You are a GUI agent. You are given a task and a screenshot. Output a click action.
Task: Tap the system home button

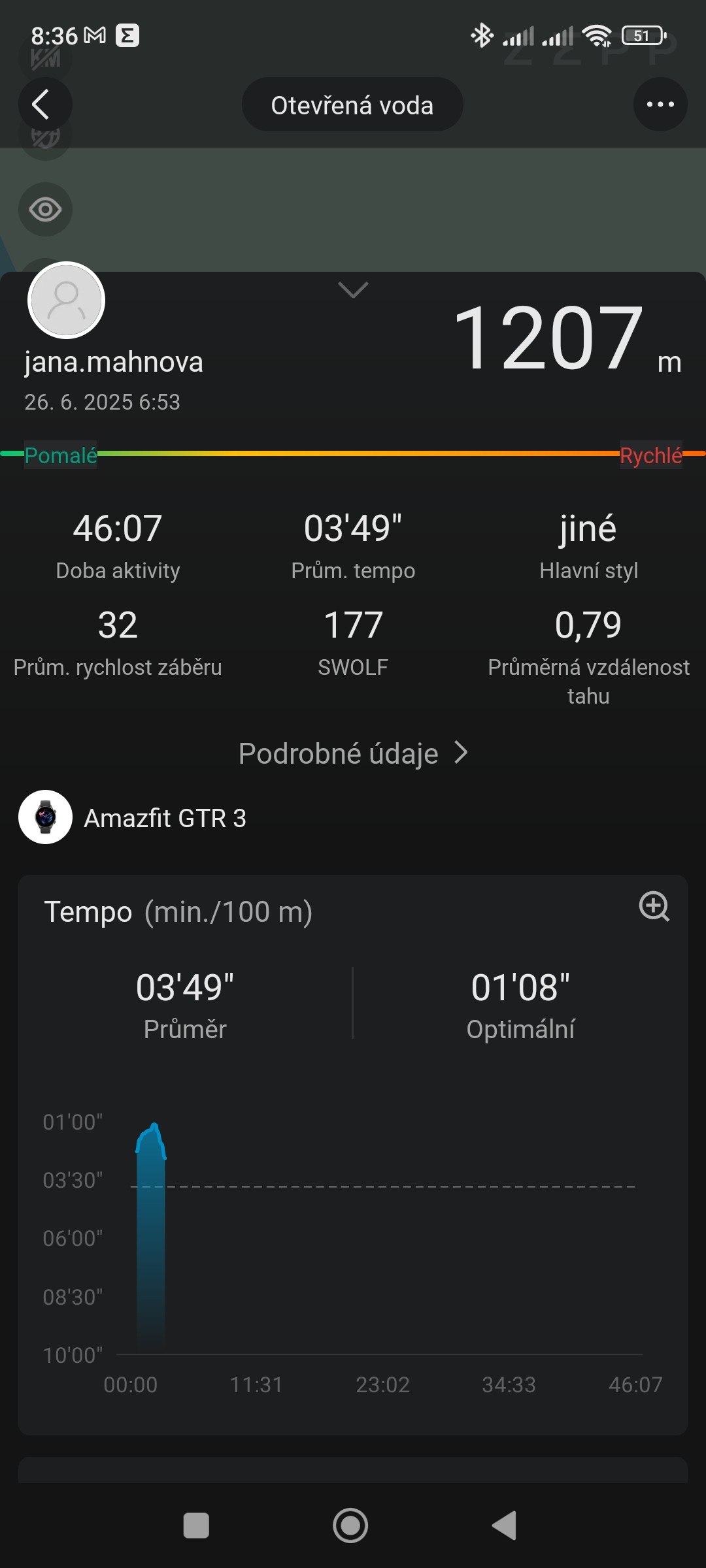point(351,1526)
